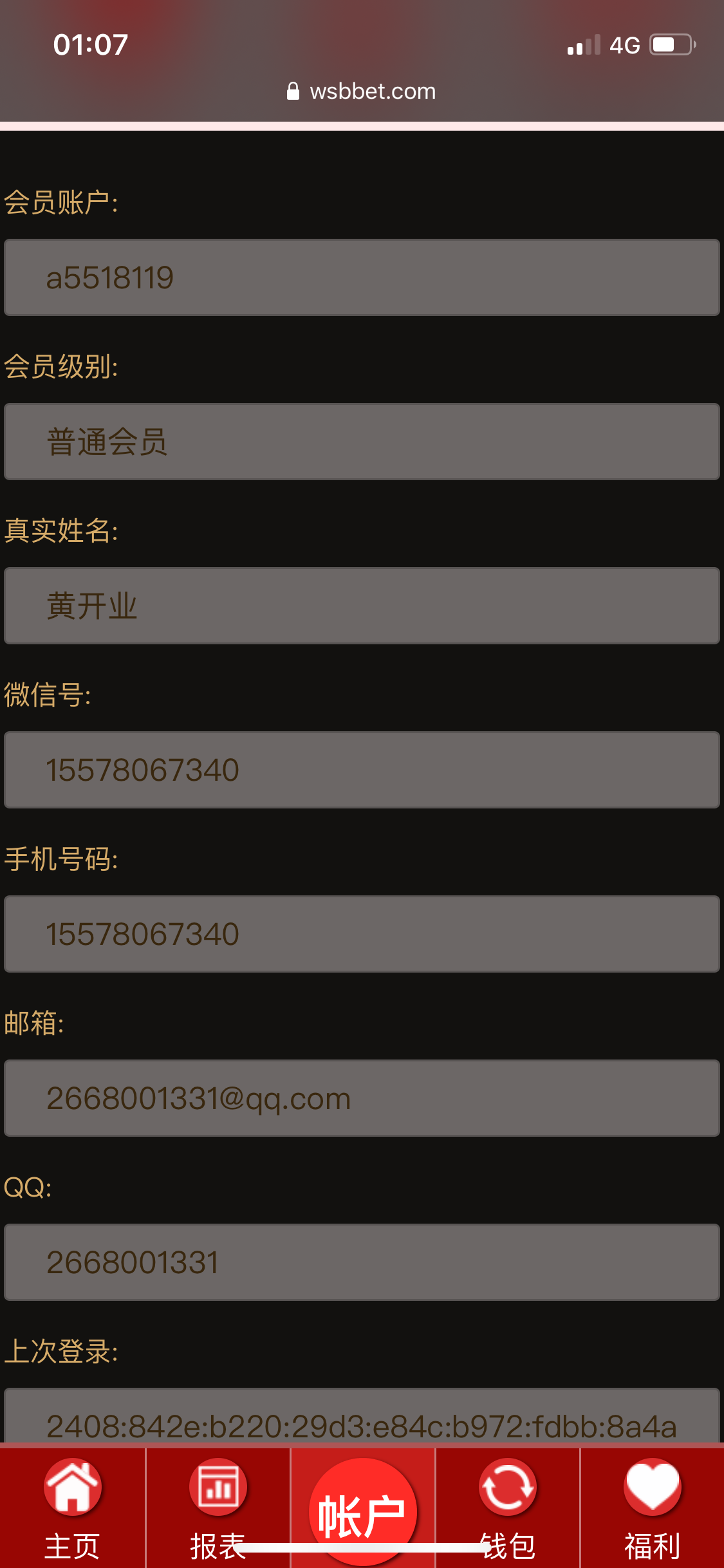Click the 会员级别 field showing 普通会员
The height and width of the screenshot is (1568, 724).
[x=362, y=442]
